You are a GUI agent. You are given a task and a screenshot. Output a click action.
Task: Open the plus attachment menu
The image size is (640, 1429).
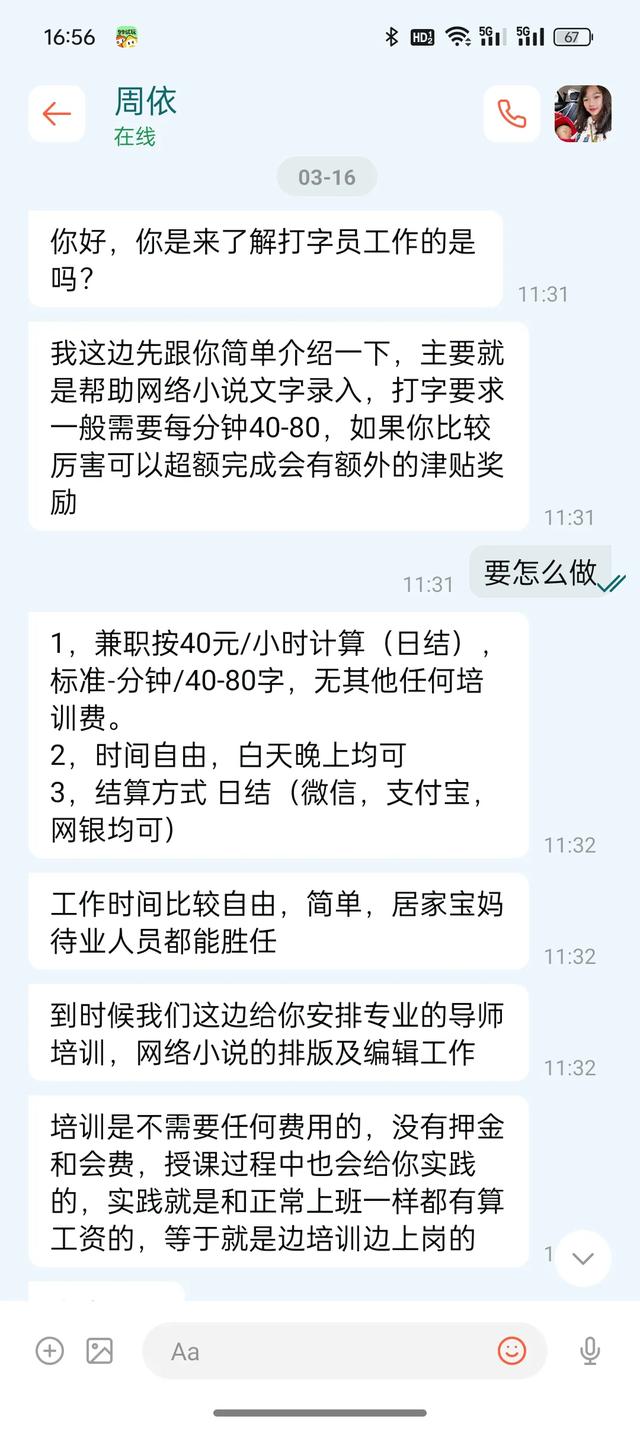[49, 1351]
